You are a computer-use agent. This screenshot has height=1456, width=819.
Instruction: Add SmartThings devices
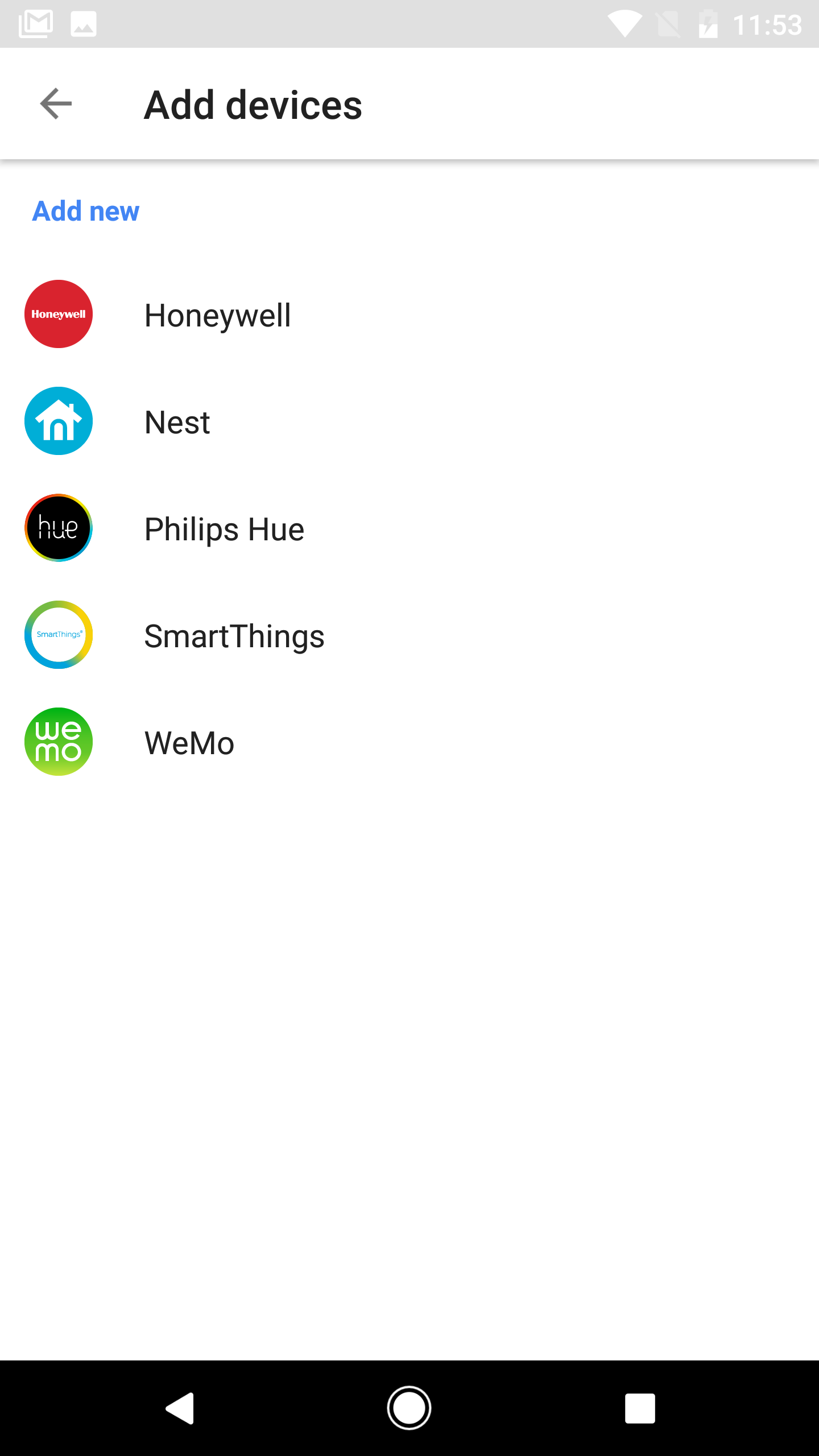click(x=409, y=635)
